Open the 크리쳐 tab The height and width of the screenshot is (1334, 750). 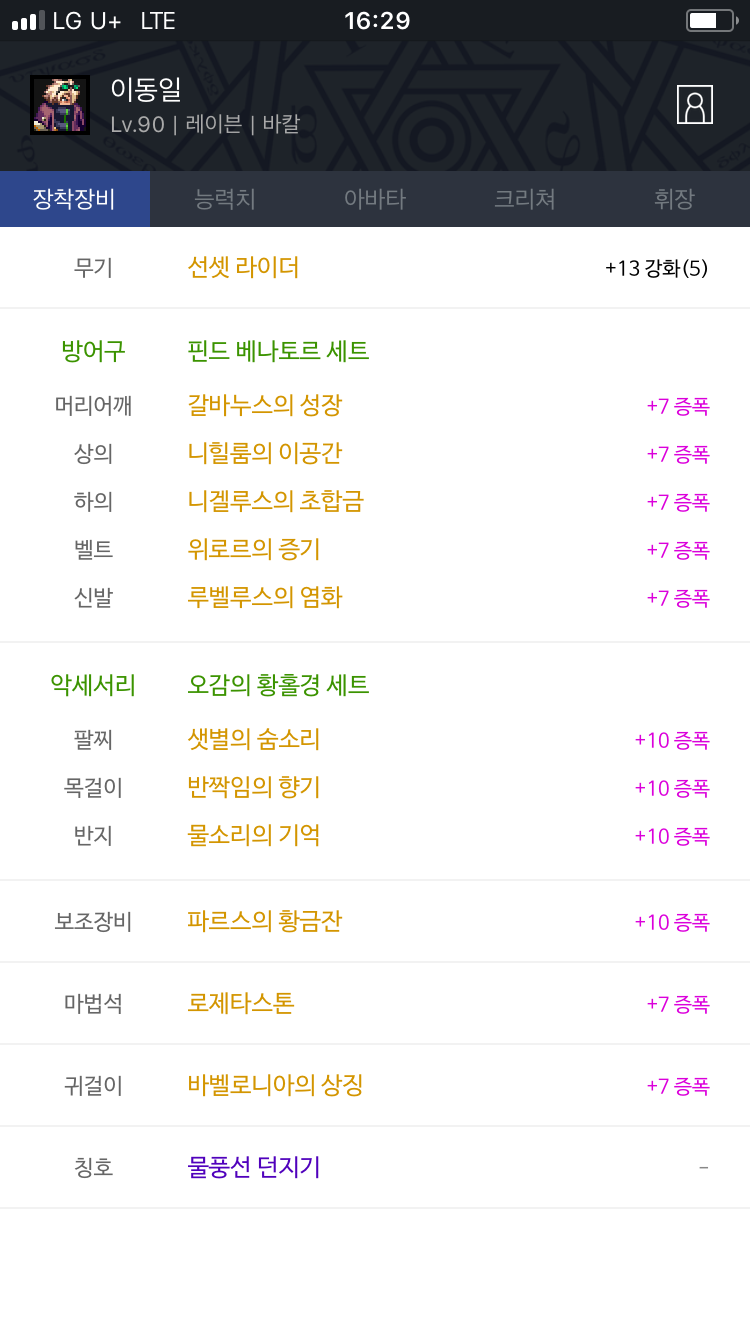coord(525,199)
